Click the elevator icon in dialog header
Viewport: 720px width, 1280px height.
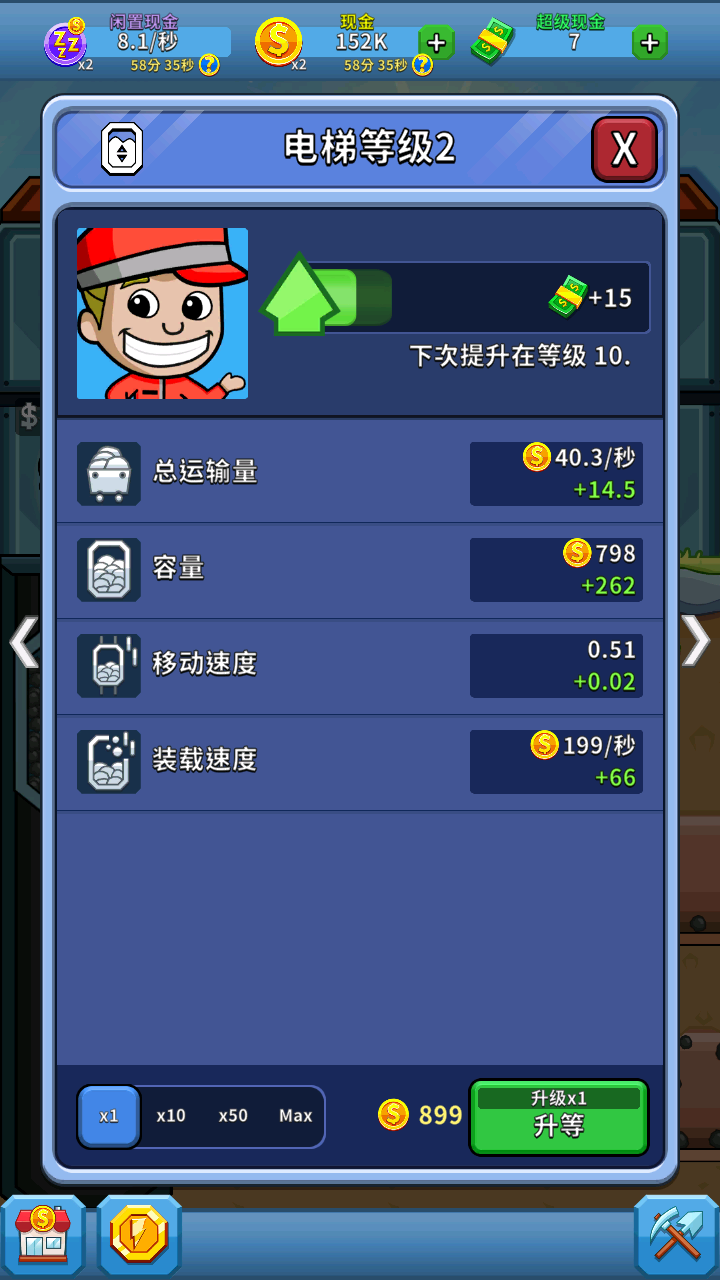pyautogui.click(x=122, y=150)
